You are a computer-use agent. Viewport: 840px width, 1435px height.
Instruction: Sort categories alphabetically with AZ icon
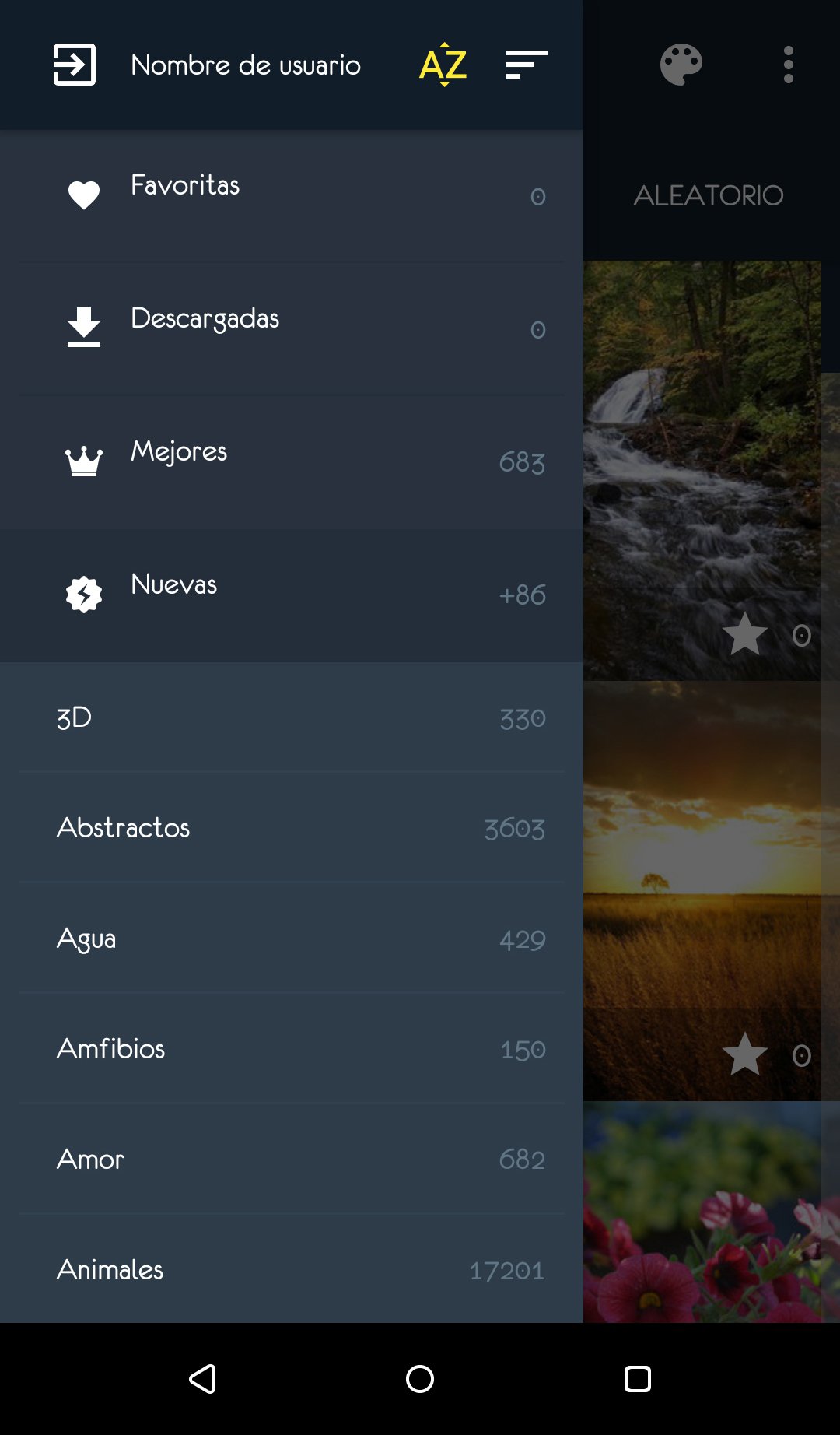click(443, 65)
